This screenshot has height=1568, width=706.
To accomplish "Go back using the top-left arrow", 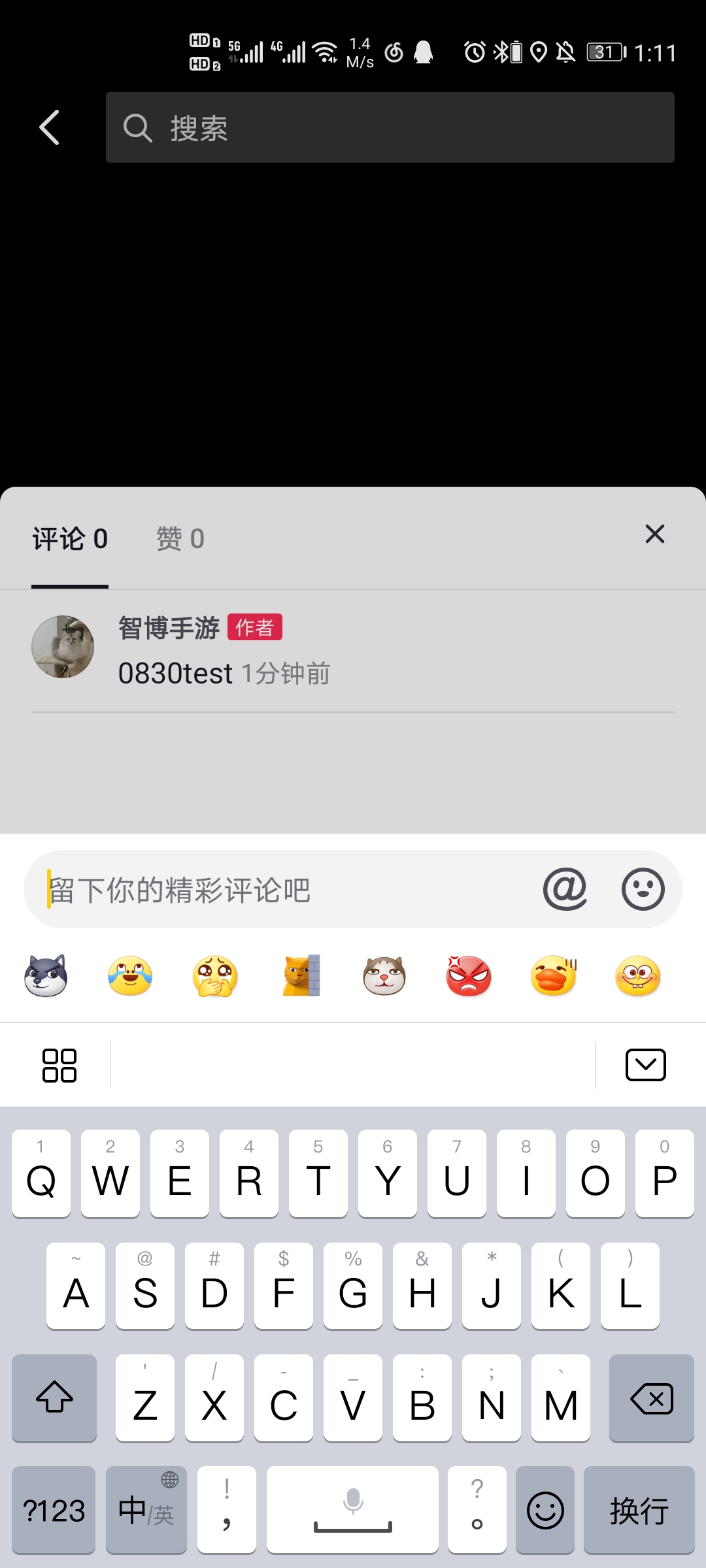I will coord(50,127).
